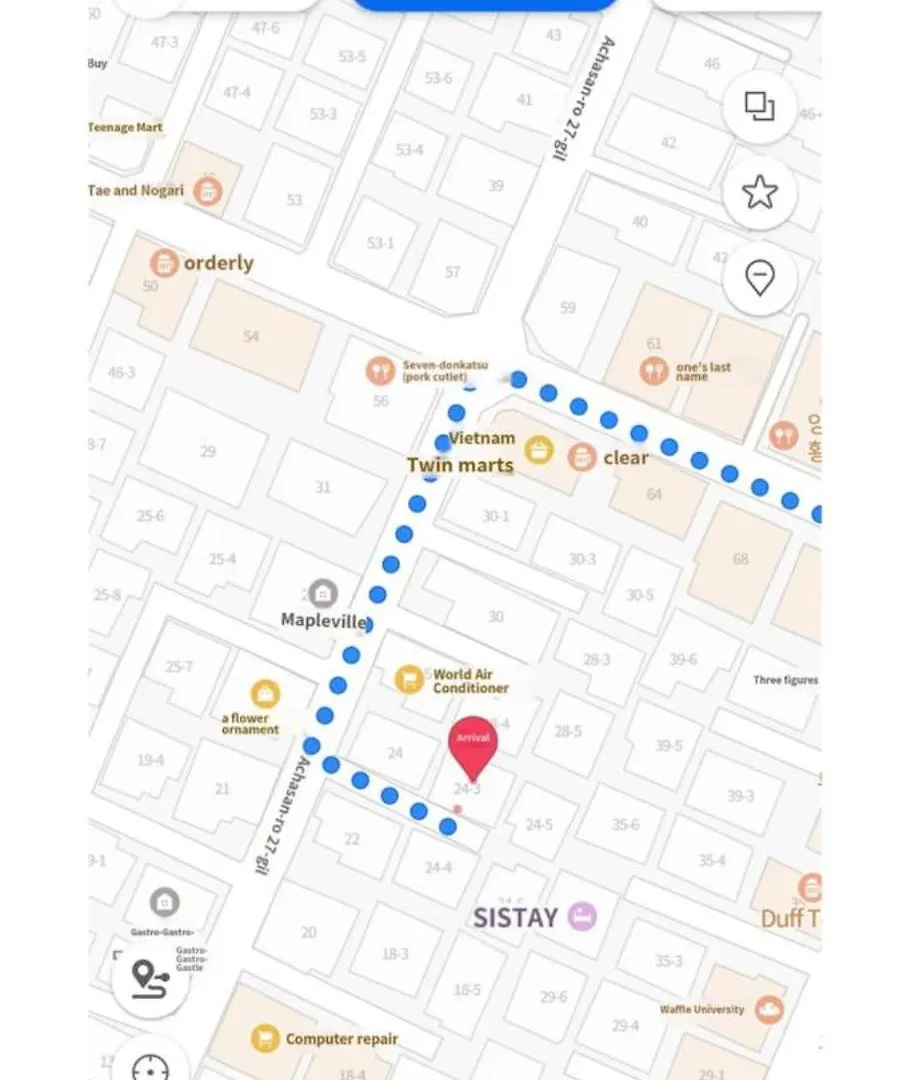Tap a flower ornament shop marker
923x1080 pixels.
point(265,693)
